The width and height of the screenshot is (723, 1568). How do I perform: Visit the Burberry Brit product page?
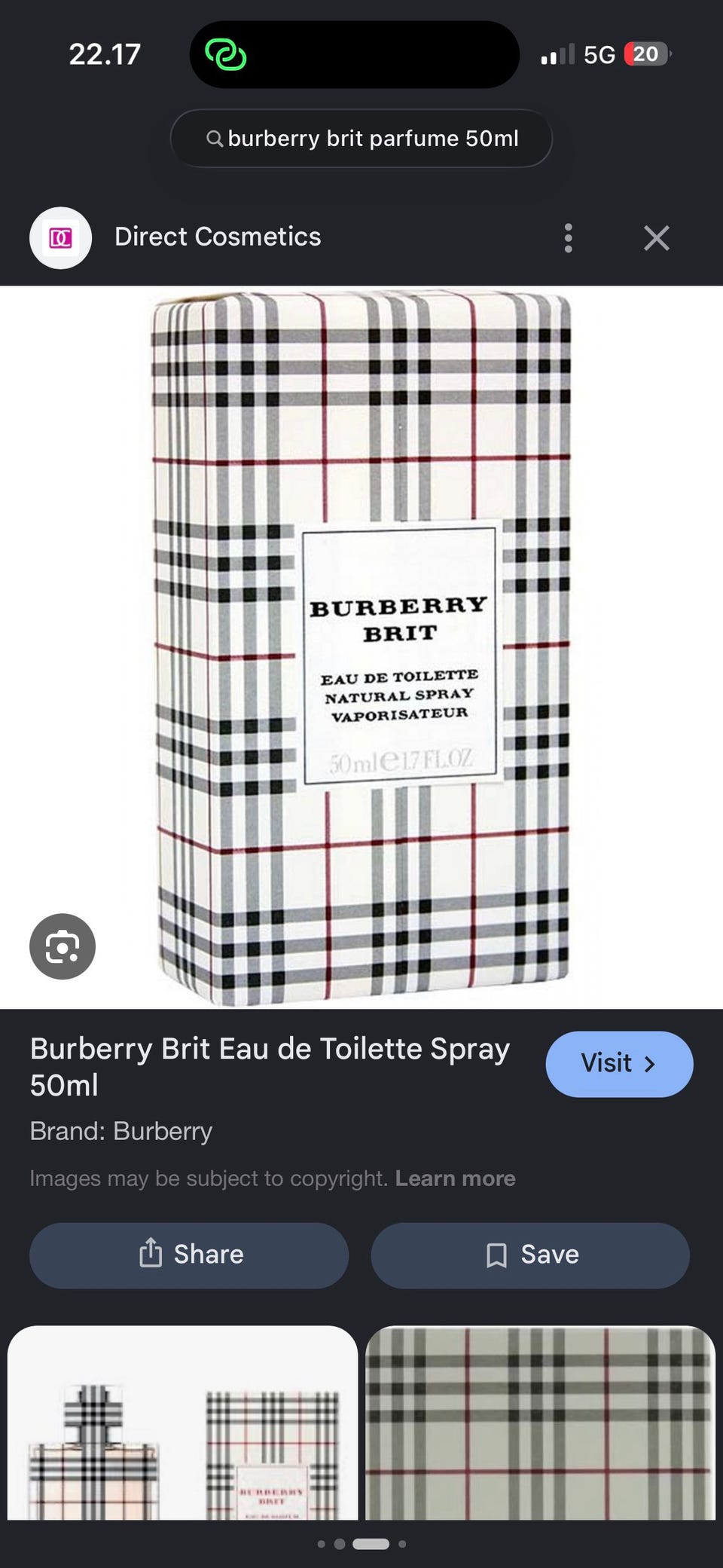619,1064
